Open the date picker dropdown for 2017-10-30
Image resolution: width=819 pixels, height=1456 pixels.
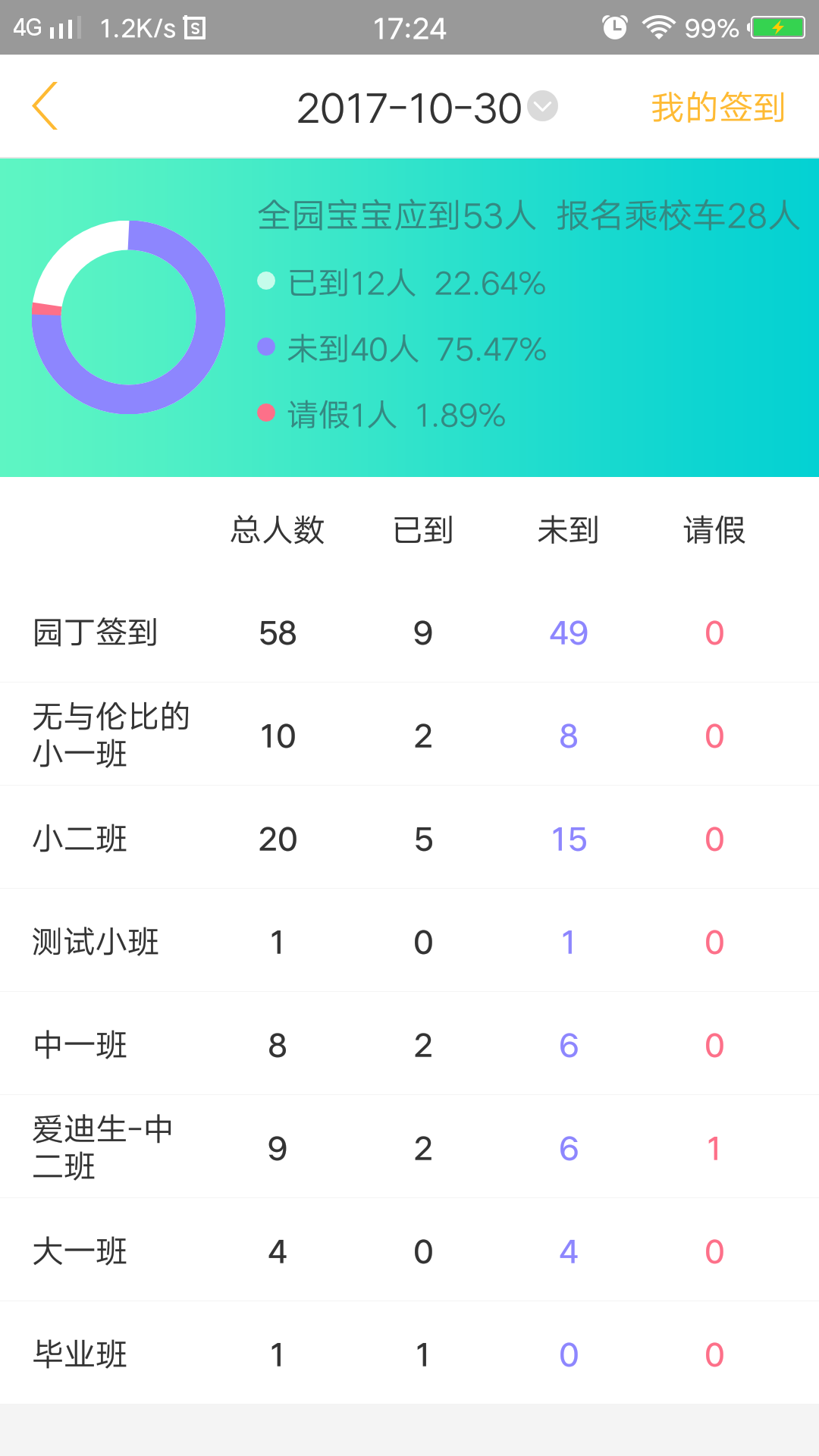coord(541,108)
